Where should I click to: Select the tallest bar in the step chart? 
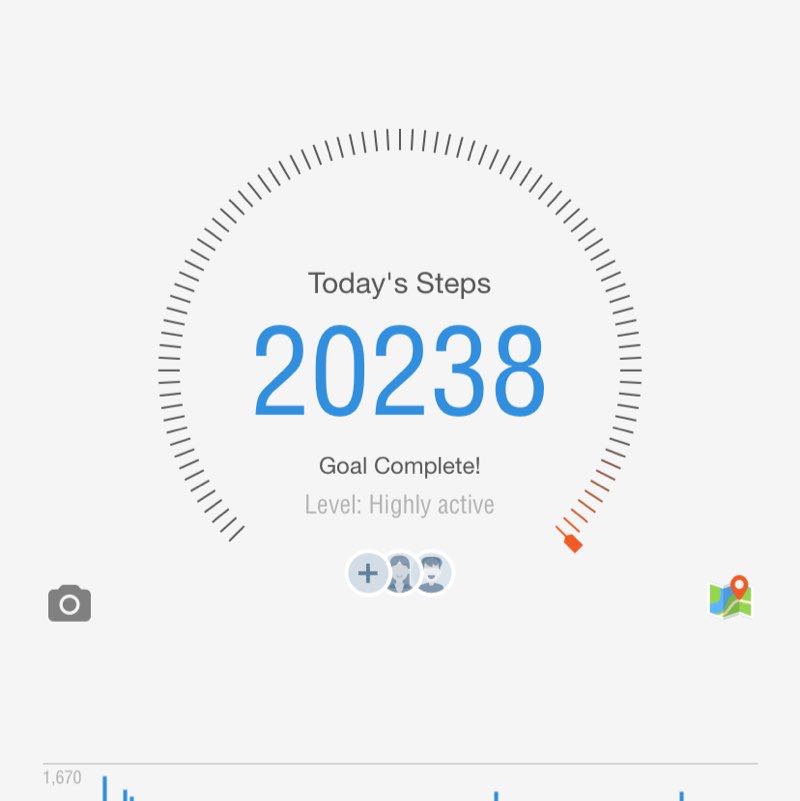pyautogui.click(x=105, y=788)
